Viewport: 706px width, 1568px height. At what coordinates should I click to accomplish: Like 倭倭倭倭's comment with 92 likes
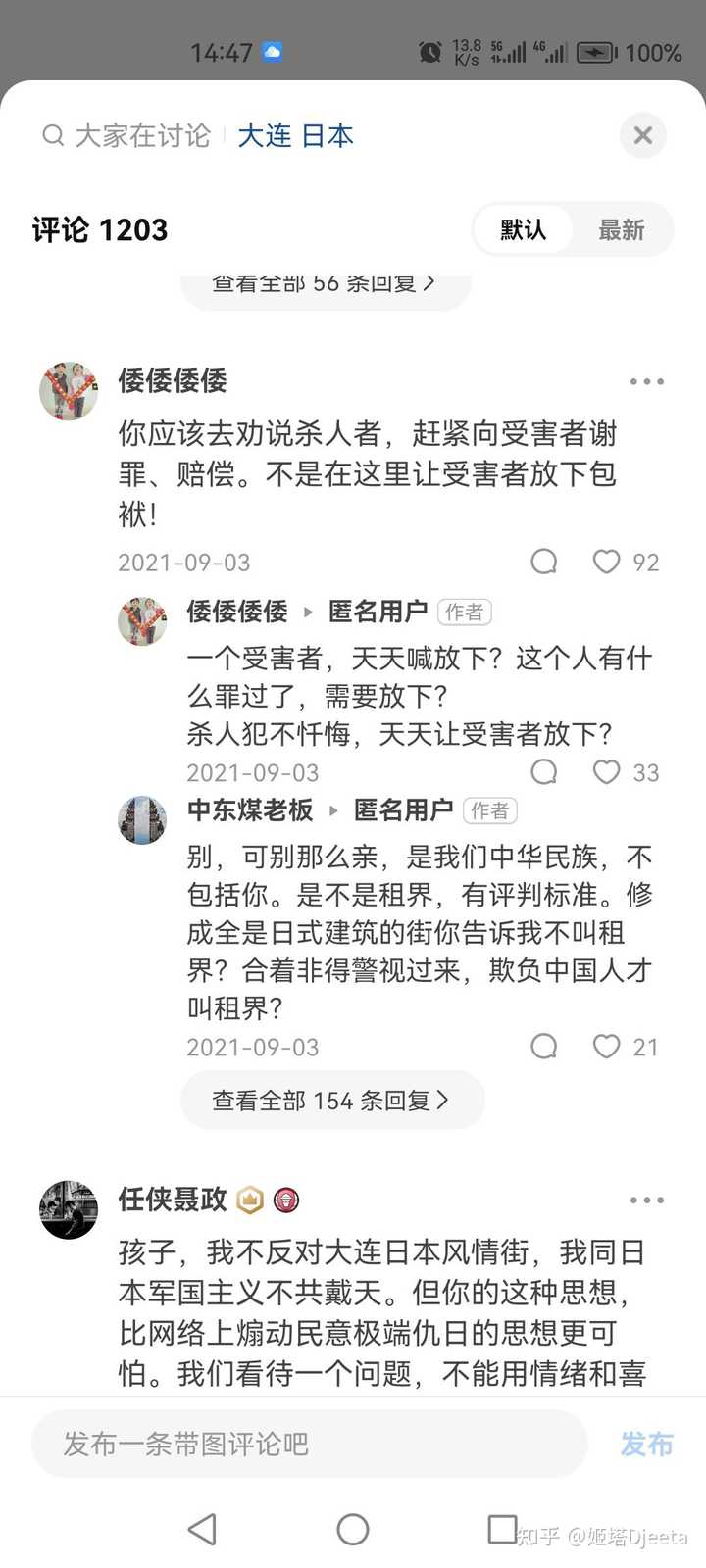pos(606,562)
